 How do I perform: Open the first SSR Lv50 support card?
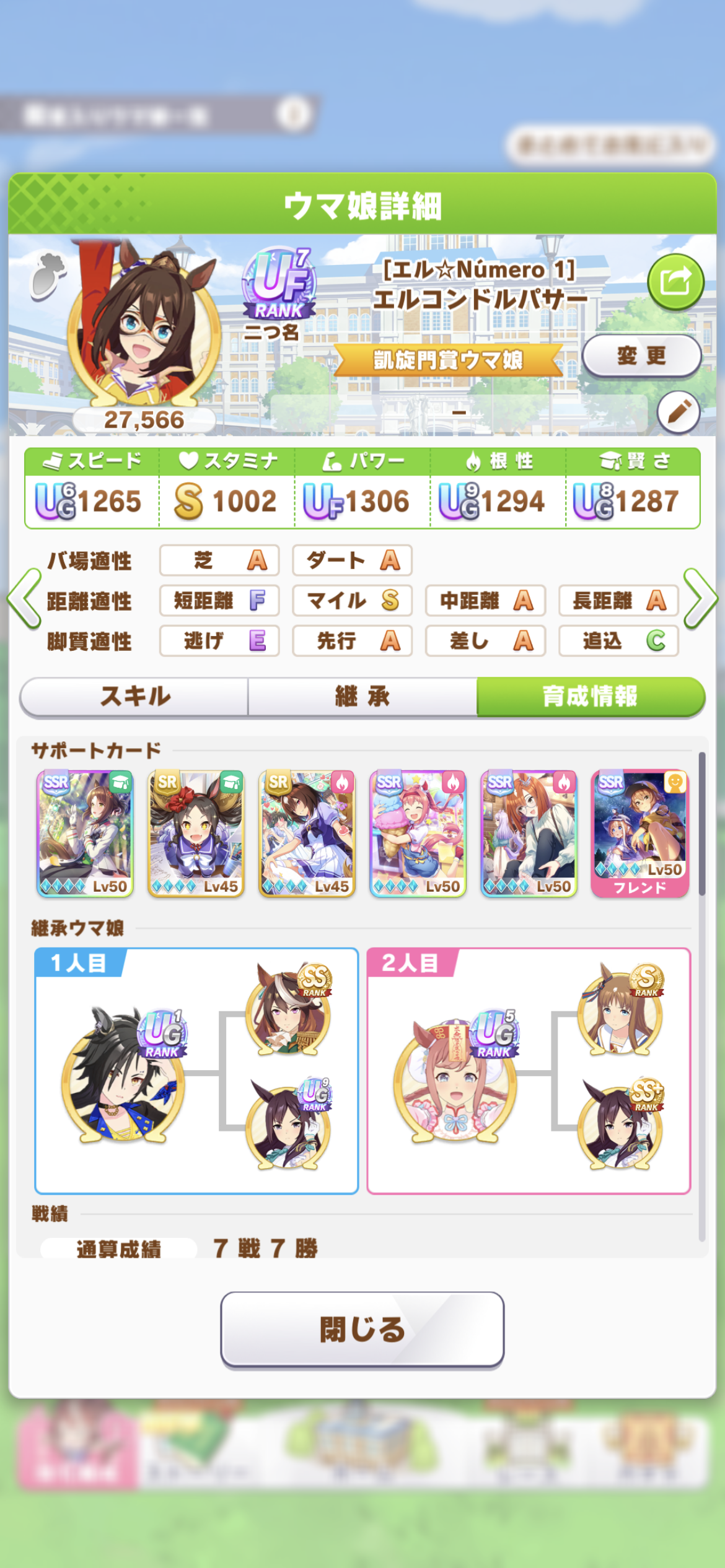(x=85, y=833)
